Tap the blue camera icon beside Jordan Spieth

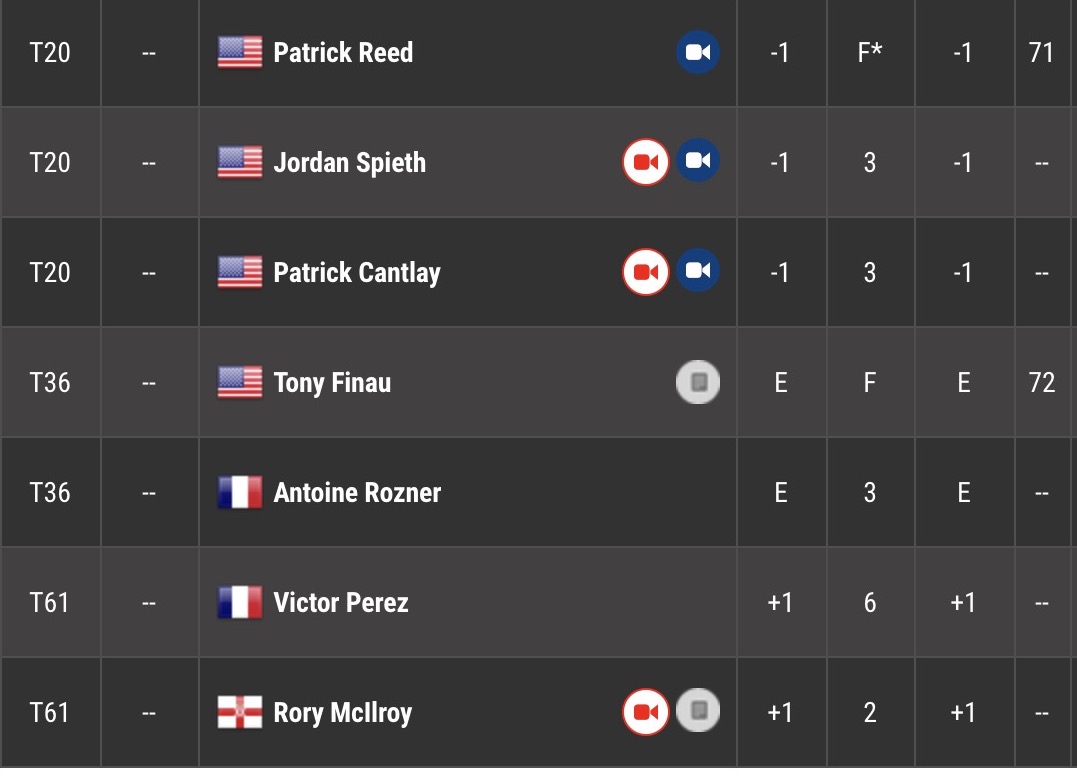[698, 162]
